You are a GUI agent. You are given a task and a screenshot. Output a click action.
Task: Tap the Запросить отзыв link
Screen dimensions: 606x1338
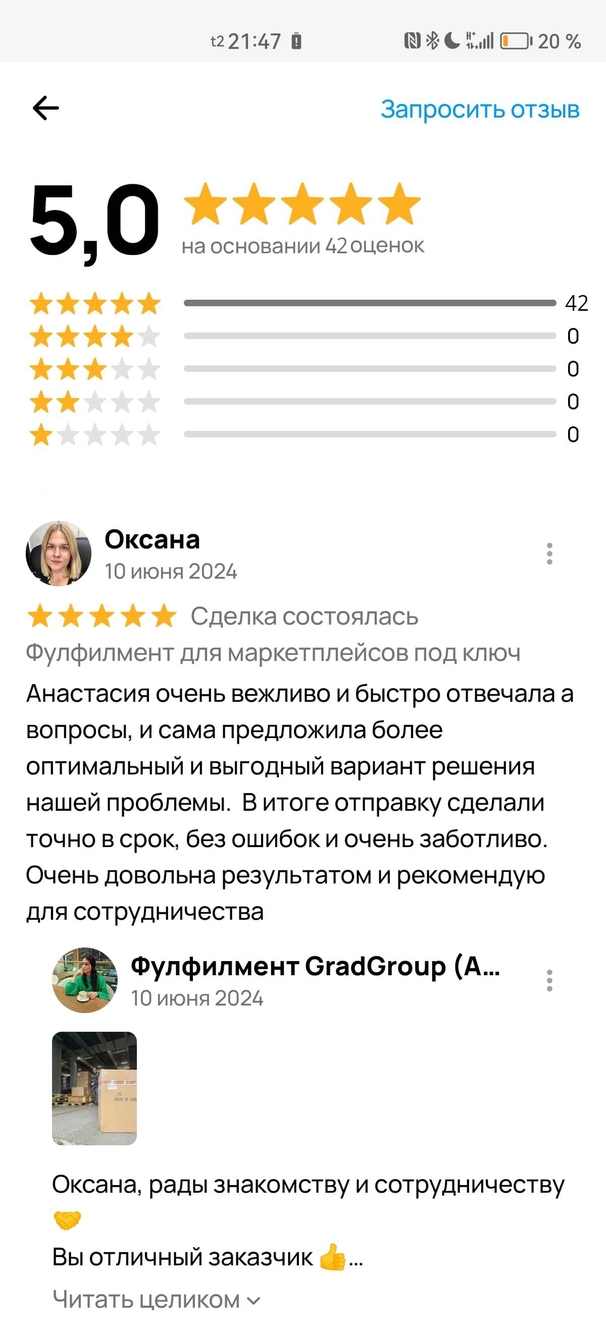point(480,109)
